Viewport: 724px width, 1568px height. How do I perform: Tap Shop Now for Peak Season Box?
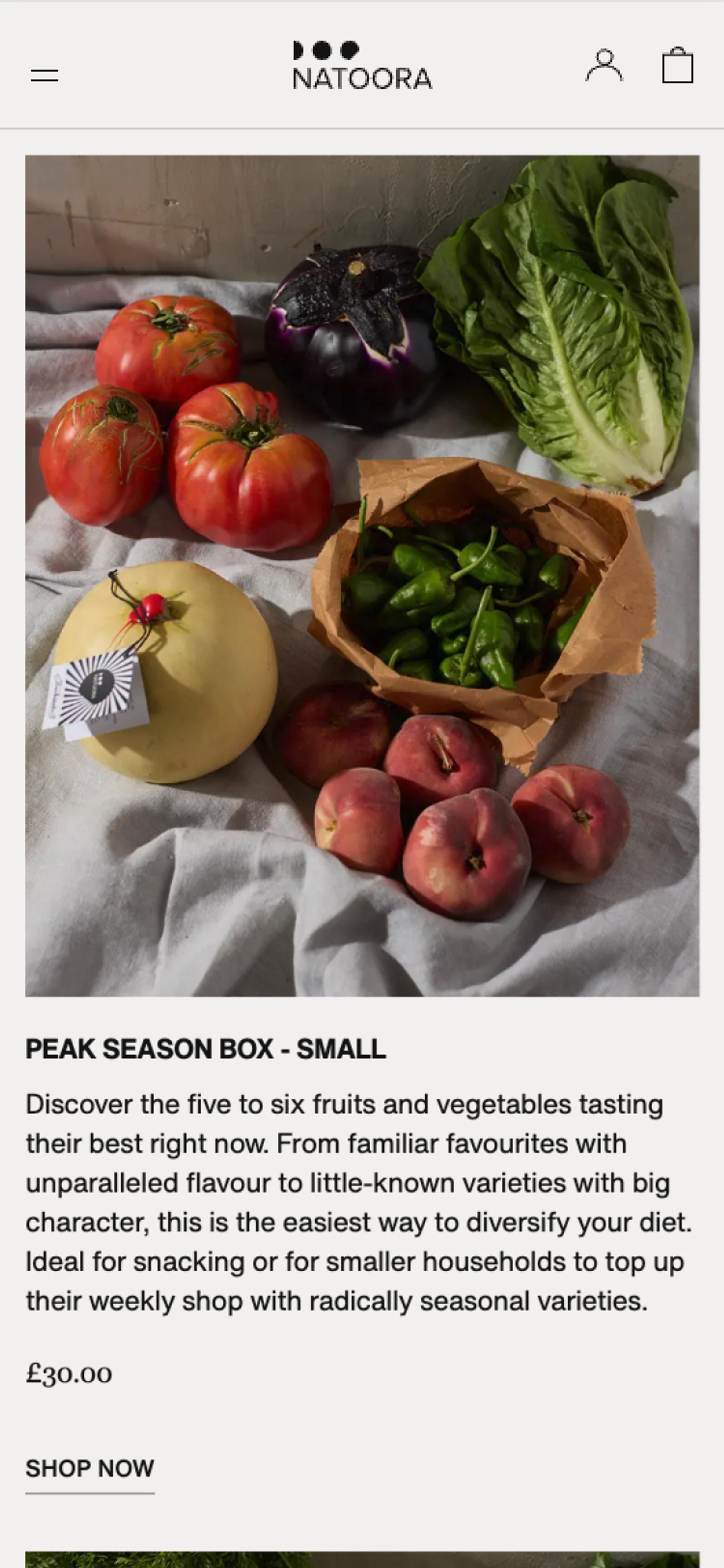tap(89, 1468)
